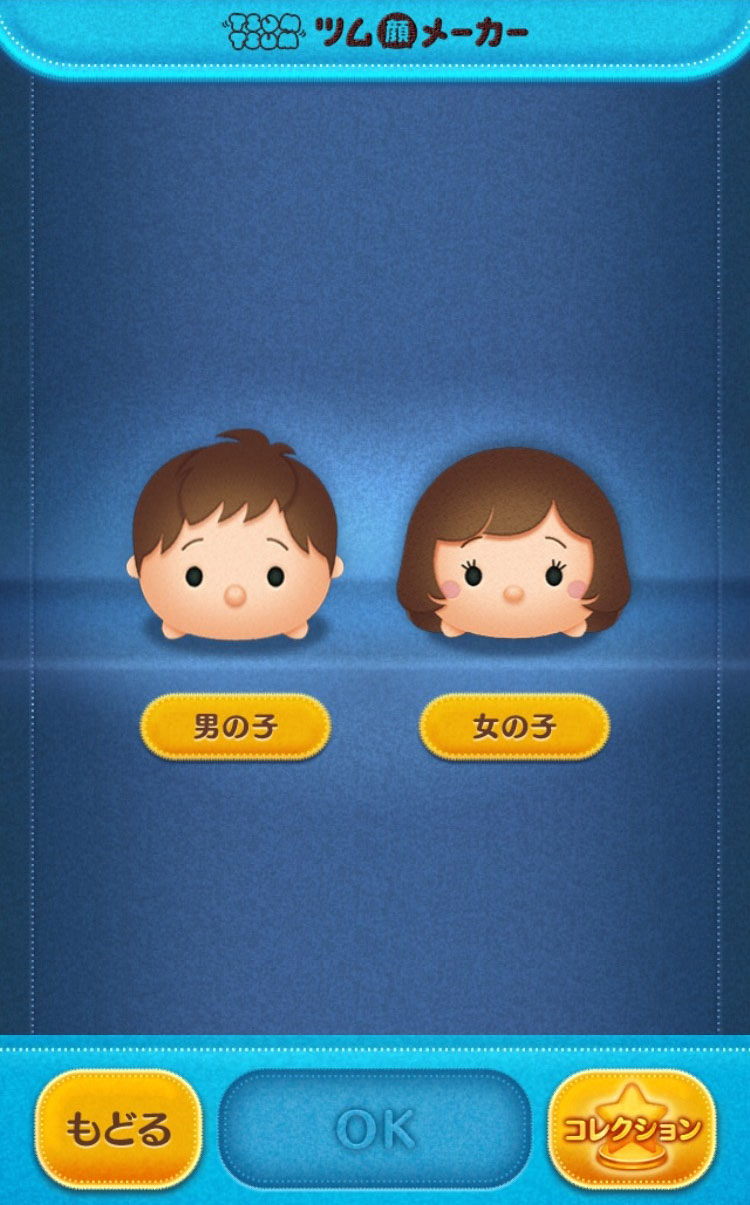Image resolution: width=750 pixels, height=1205 pixels.
Task: Confirm selection with the OK button
Action: (x=375, y=1129)
